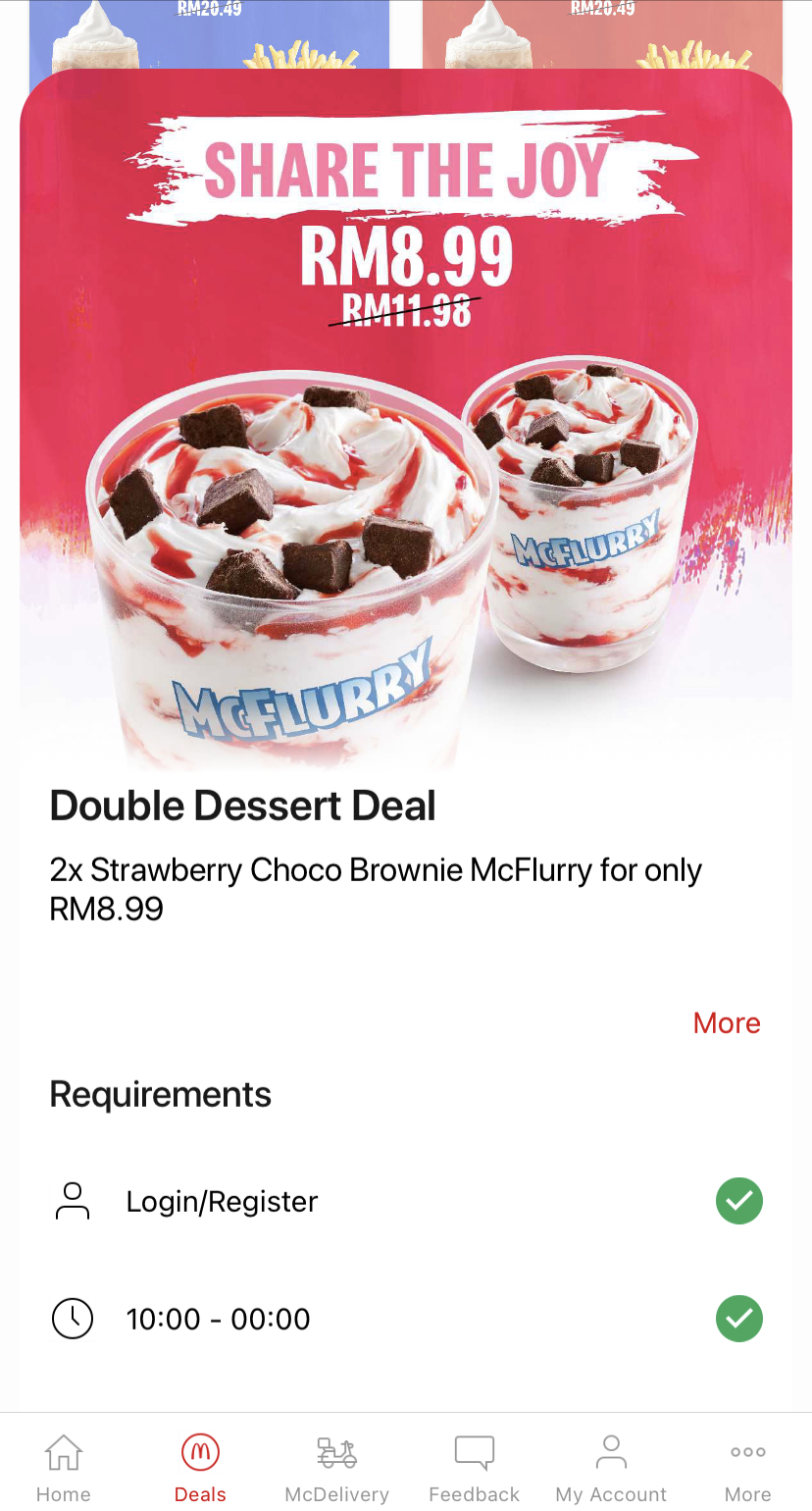Open the More tab in bottom bar

(x=748, y=1467)
